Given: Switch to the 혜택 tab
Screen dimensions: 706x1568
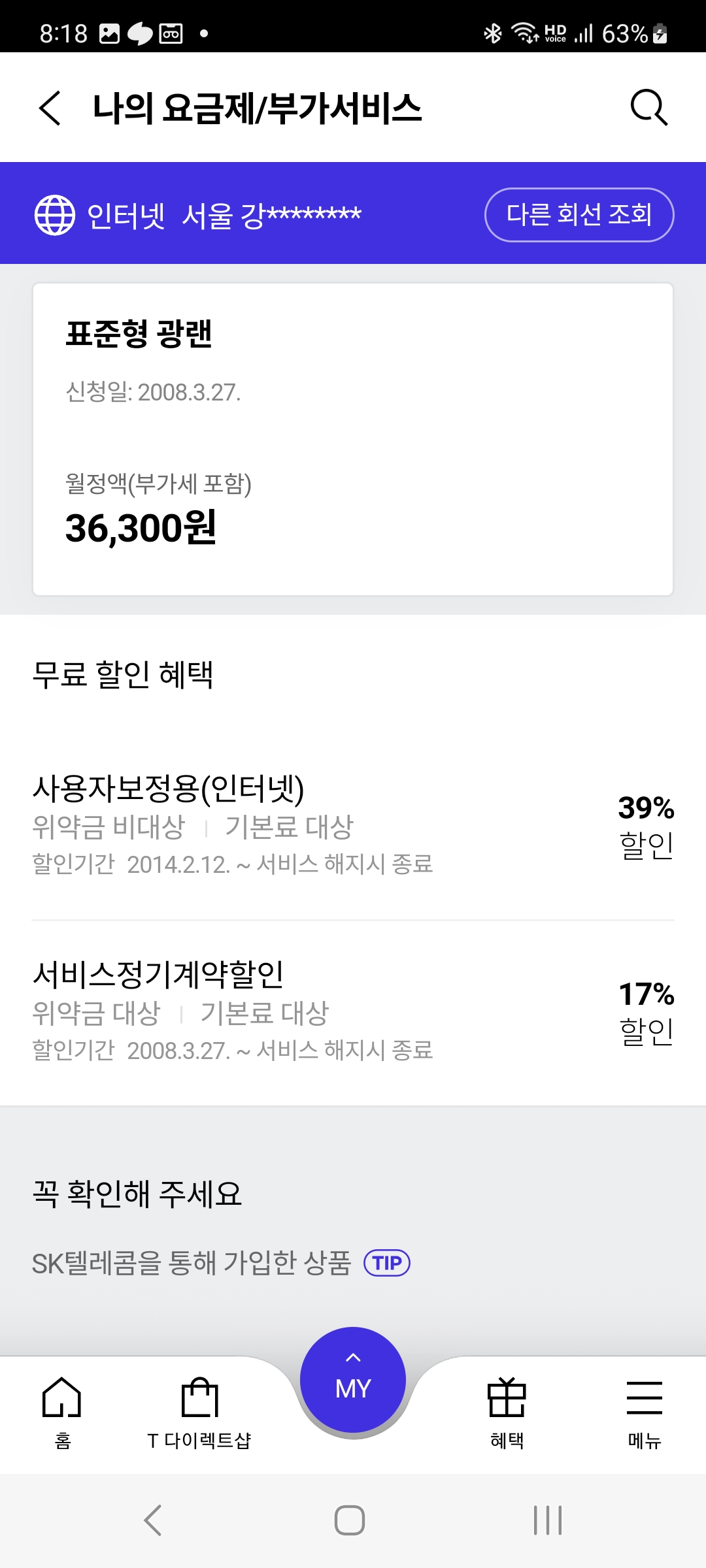Looking at the screenshot, I should [x=507, y=1411].
